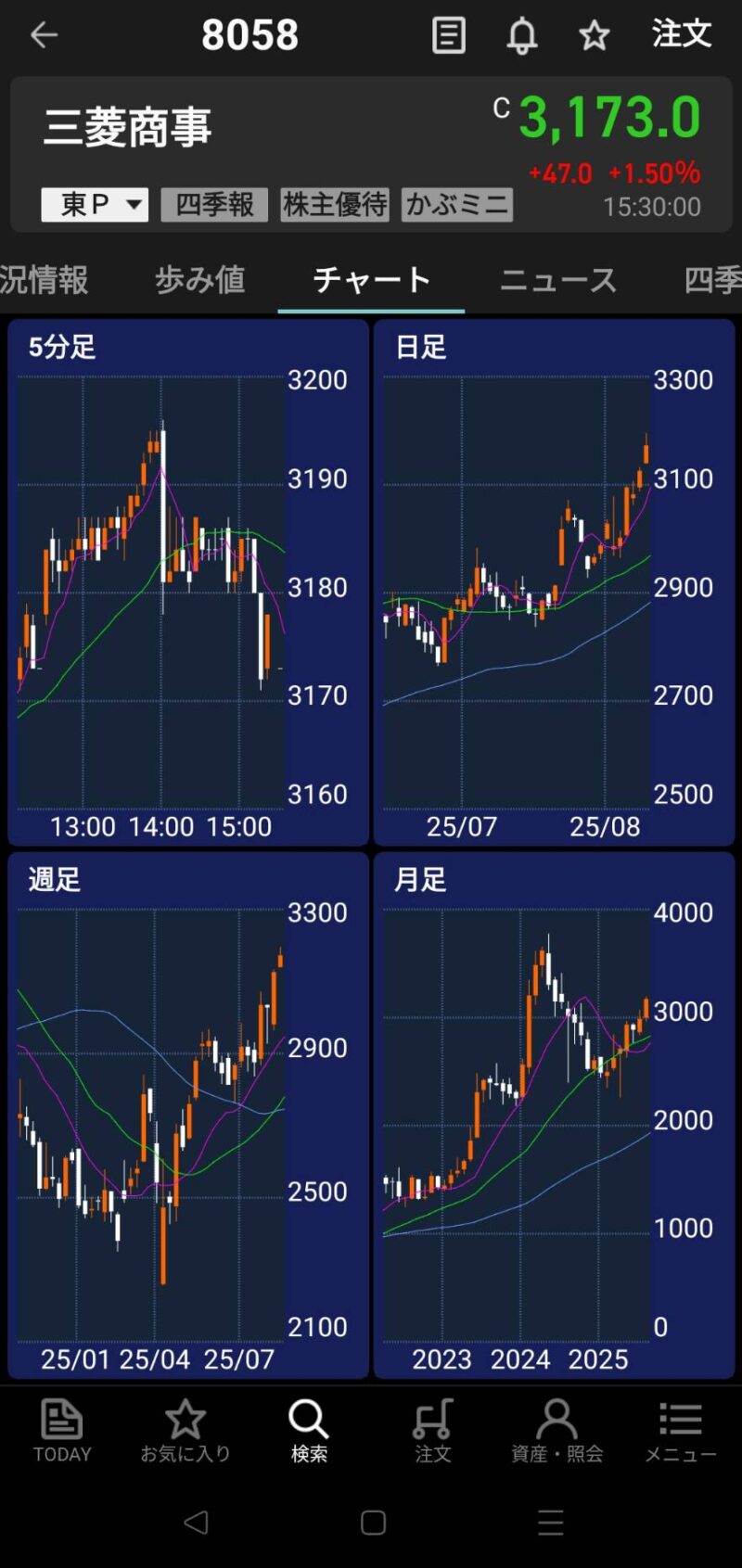Open the 週足 weekly chart
This screenshot has height=1568, width=742.
pos(188,1115)
